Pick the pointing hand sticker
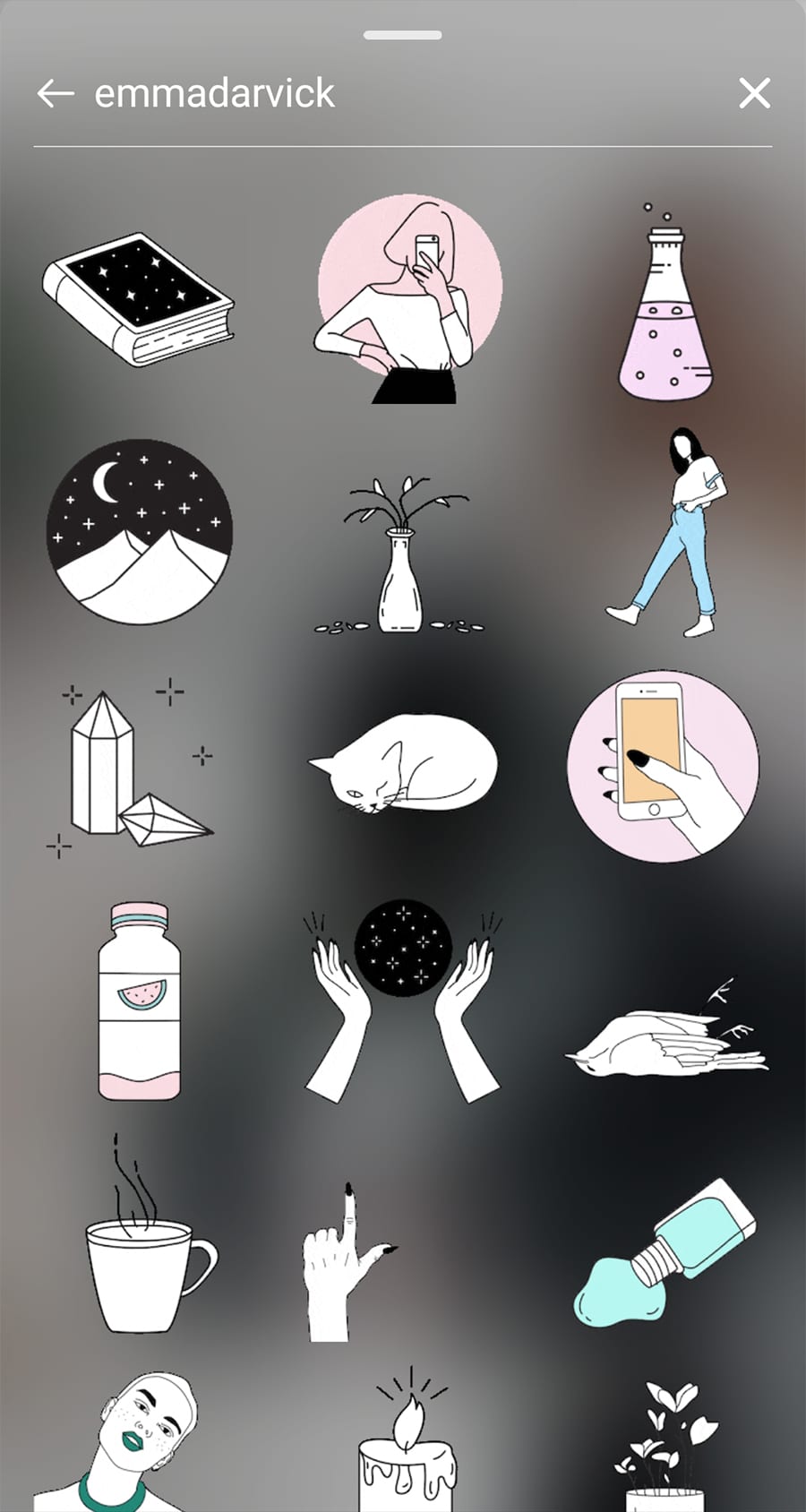The height and width of the screenshot is (1512, 806). coord(345,1261)
